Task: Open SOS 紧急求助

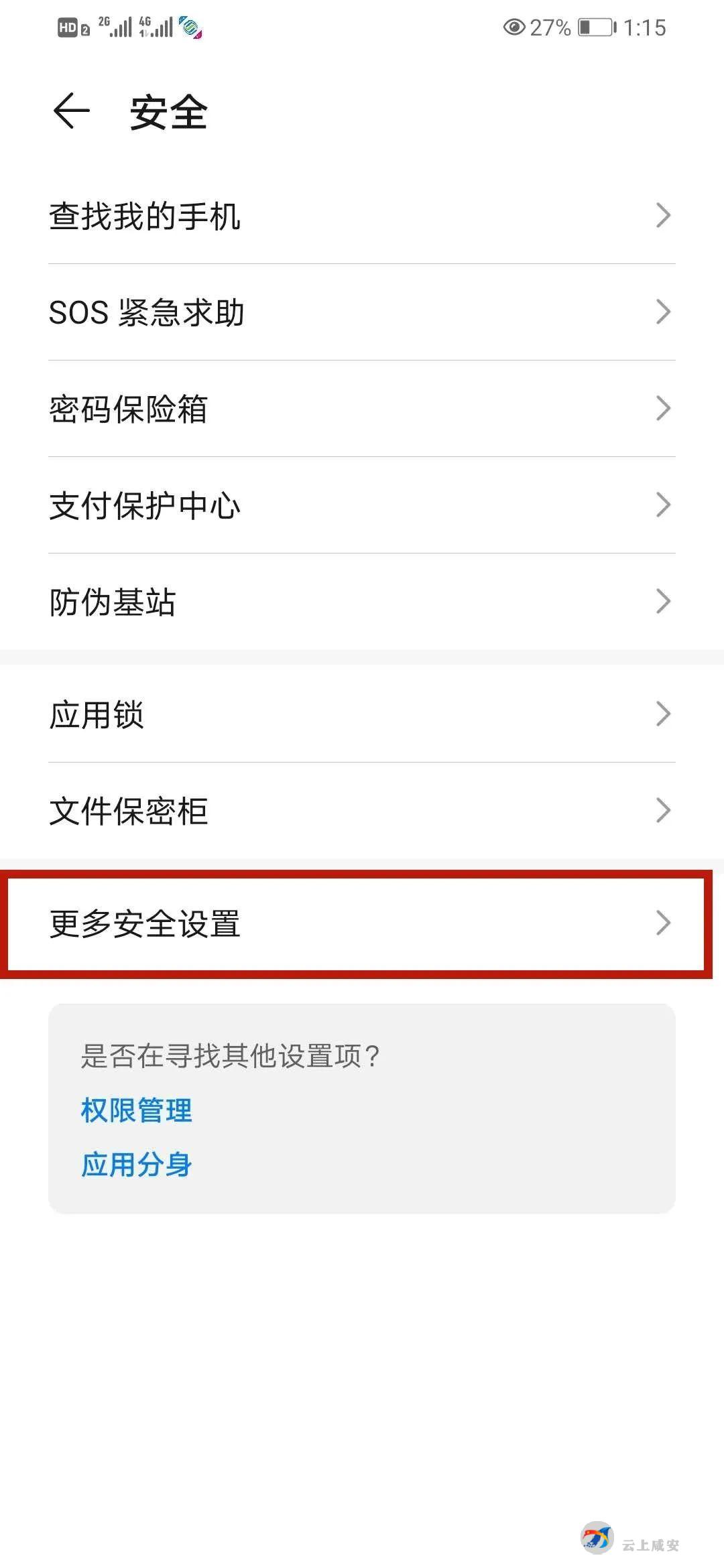Action: click(362, 312)
